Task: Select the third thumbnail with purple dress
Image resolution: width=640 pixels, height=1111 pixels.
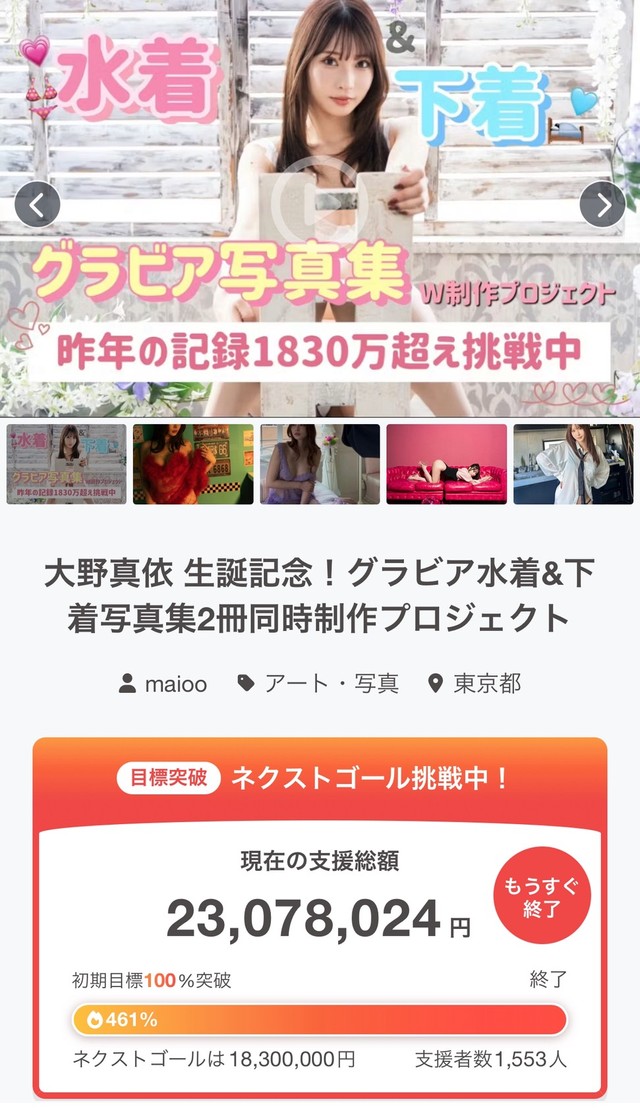Action: 320,464
